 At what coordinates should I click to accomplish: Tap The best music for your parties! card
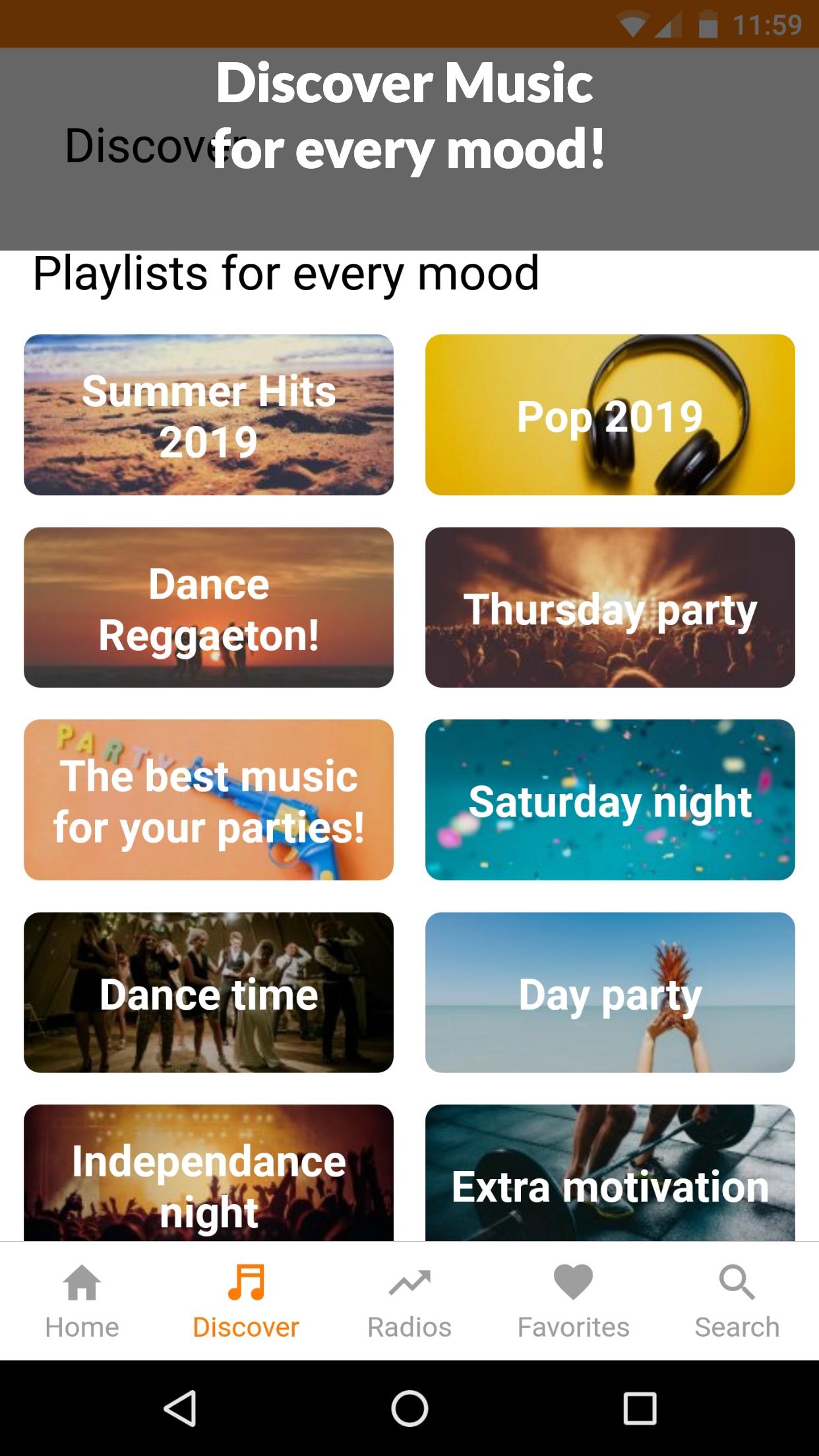click(x=208, y=800)
